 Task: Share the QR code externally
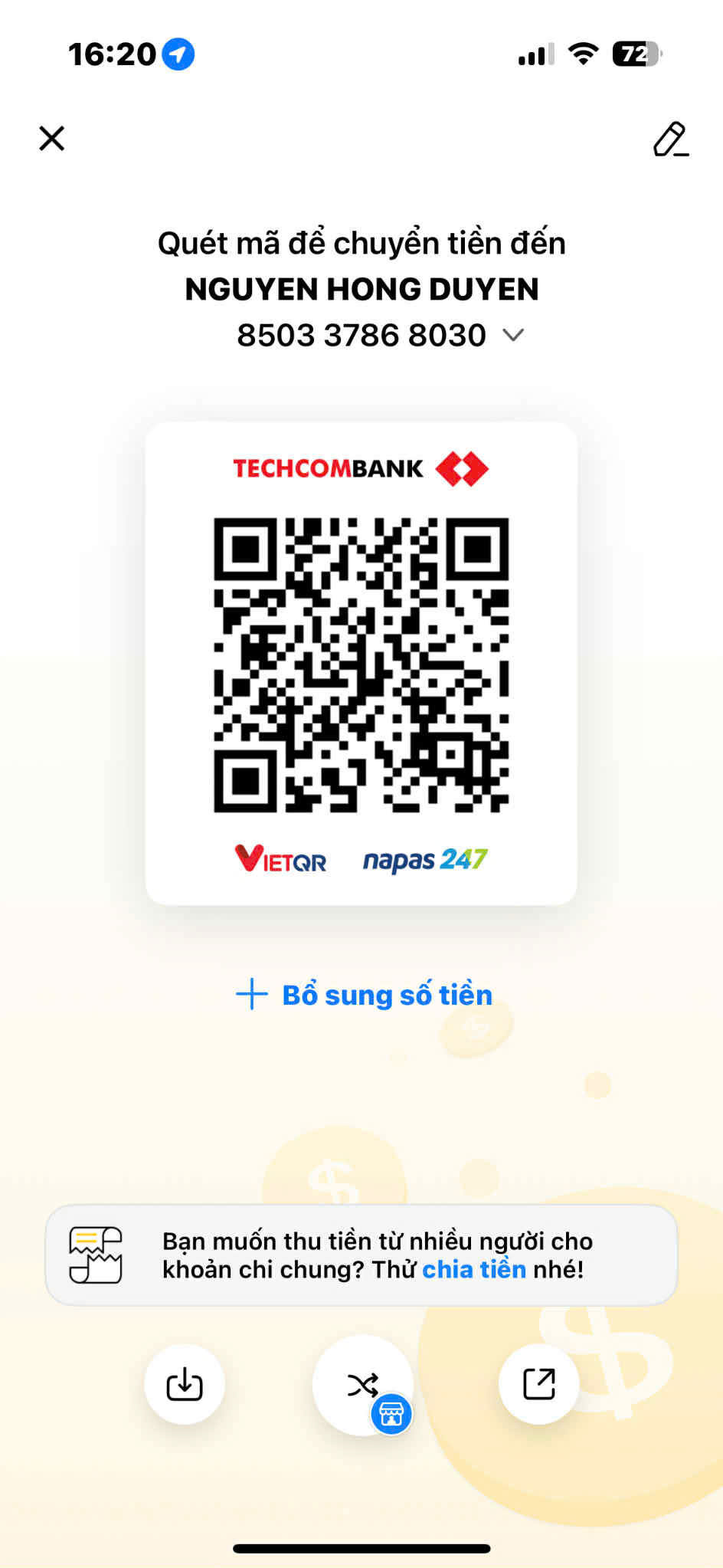(538, 1384)
